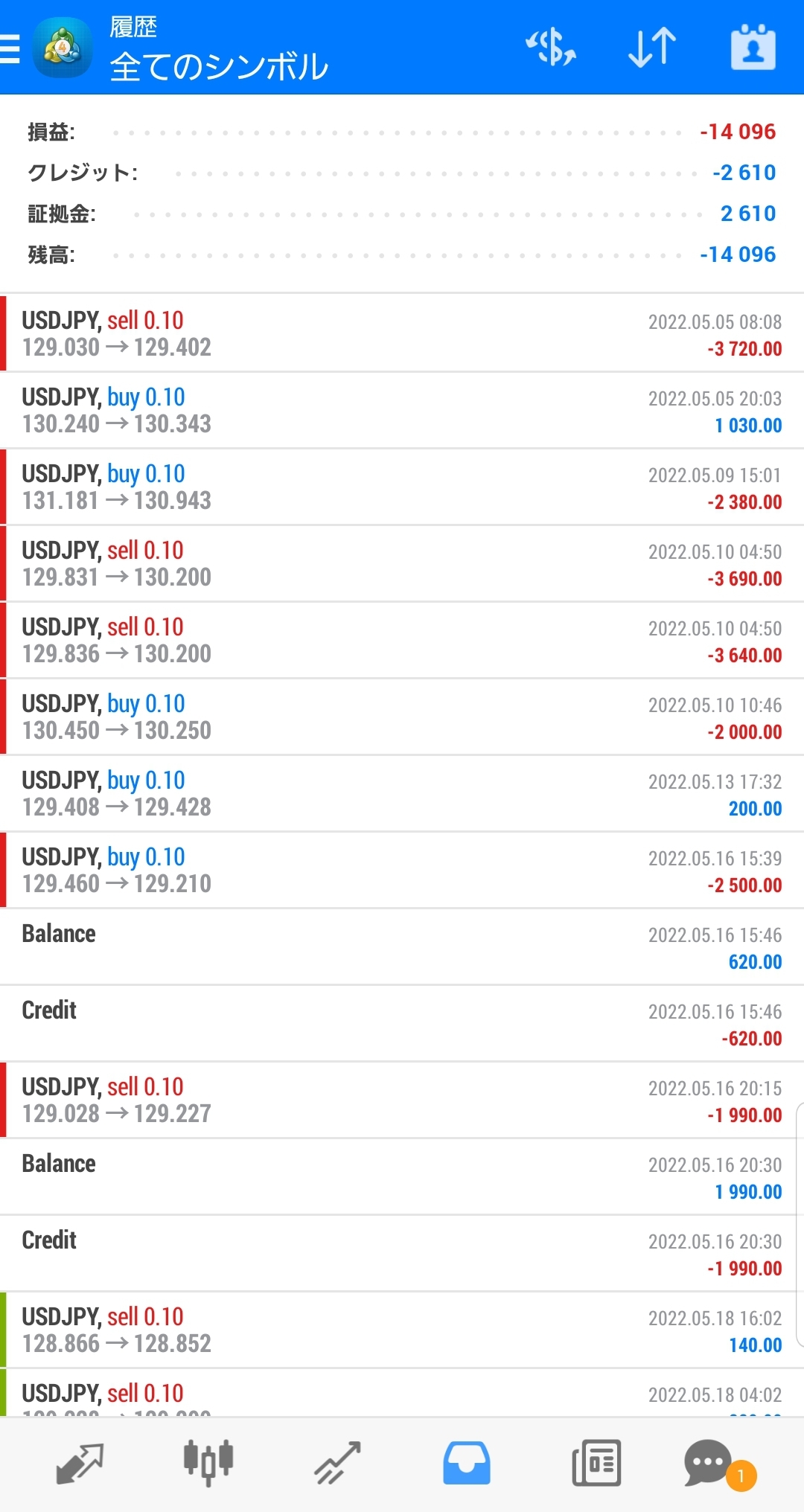Open the symbol filter currency icon

551,48
